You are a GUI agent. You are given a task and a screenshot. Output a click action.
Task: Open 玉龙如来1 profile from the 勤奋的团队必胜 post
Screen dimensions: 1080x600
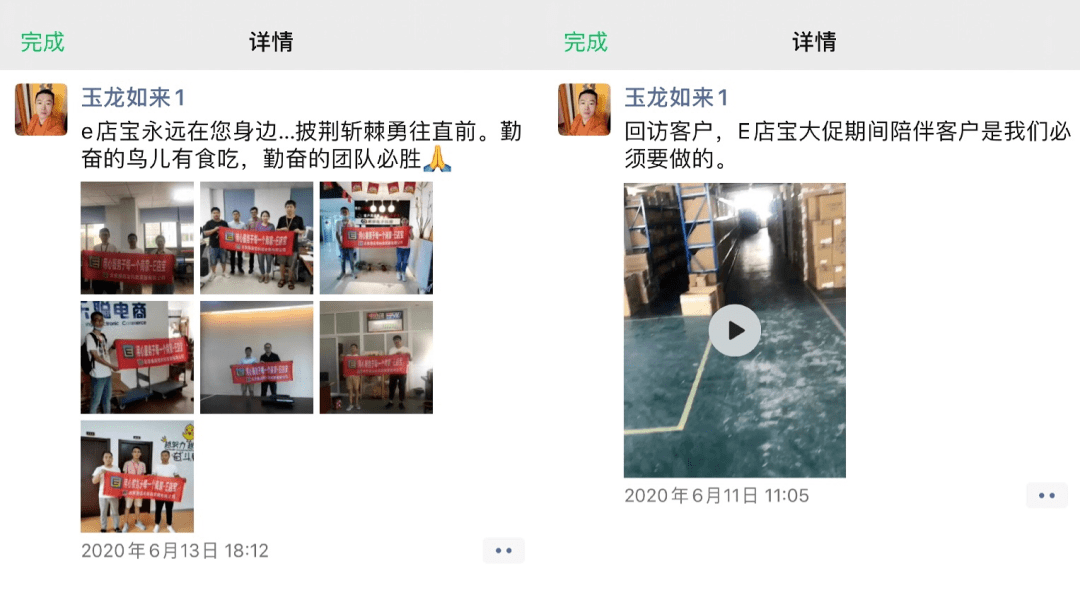[133, 98]
